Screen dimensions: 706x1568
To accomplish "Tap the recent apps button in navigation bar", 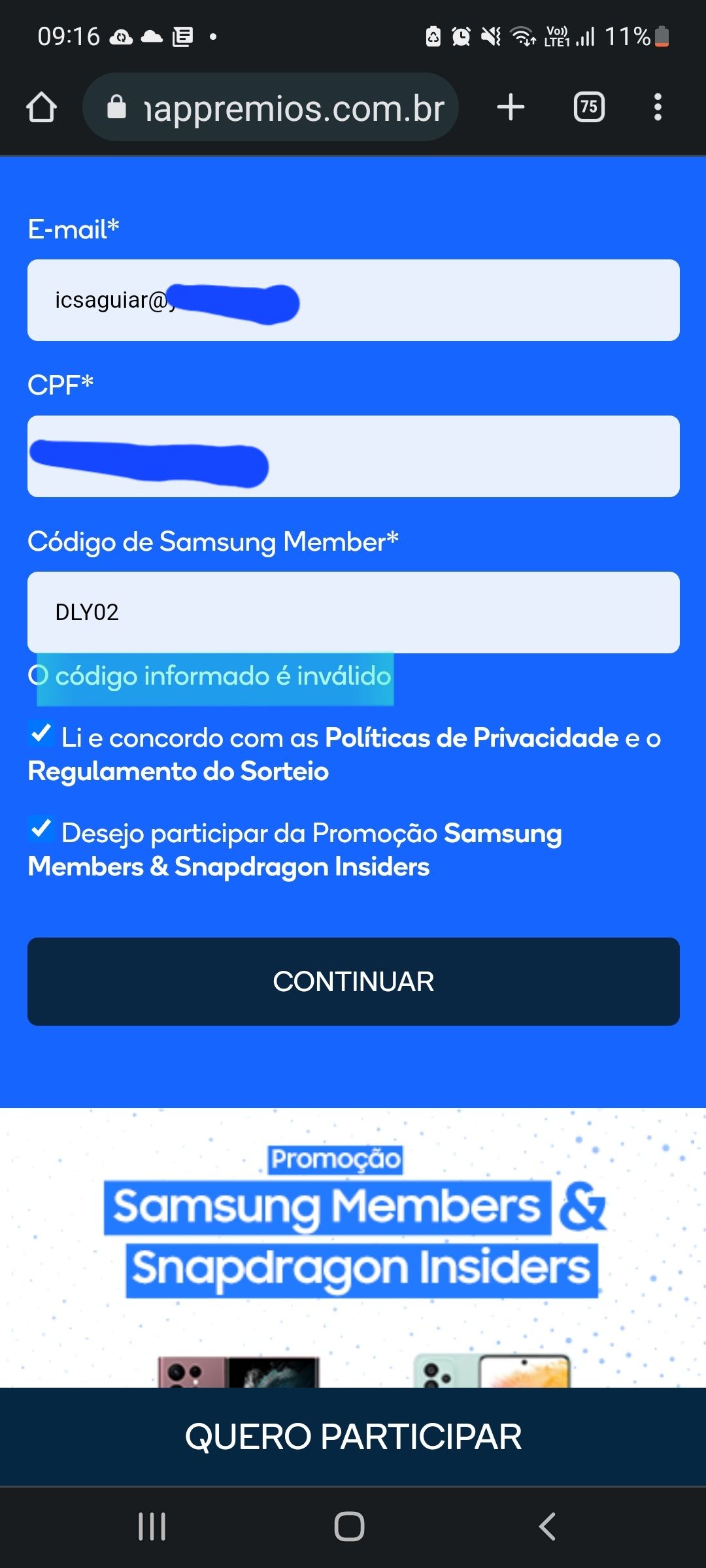I will 152,1527.
